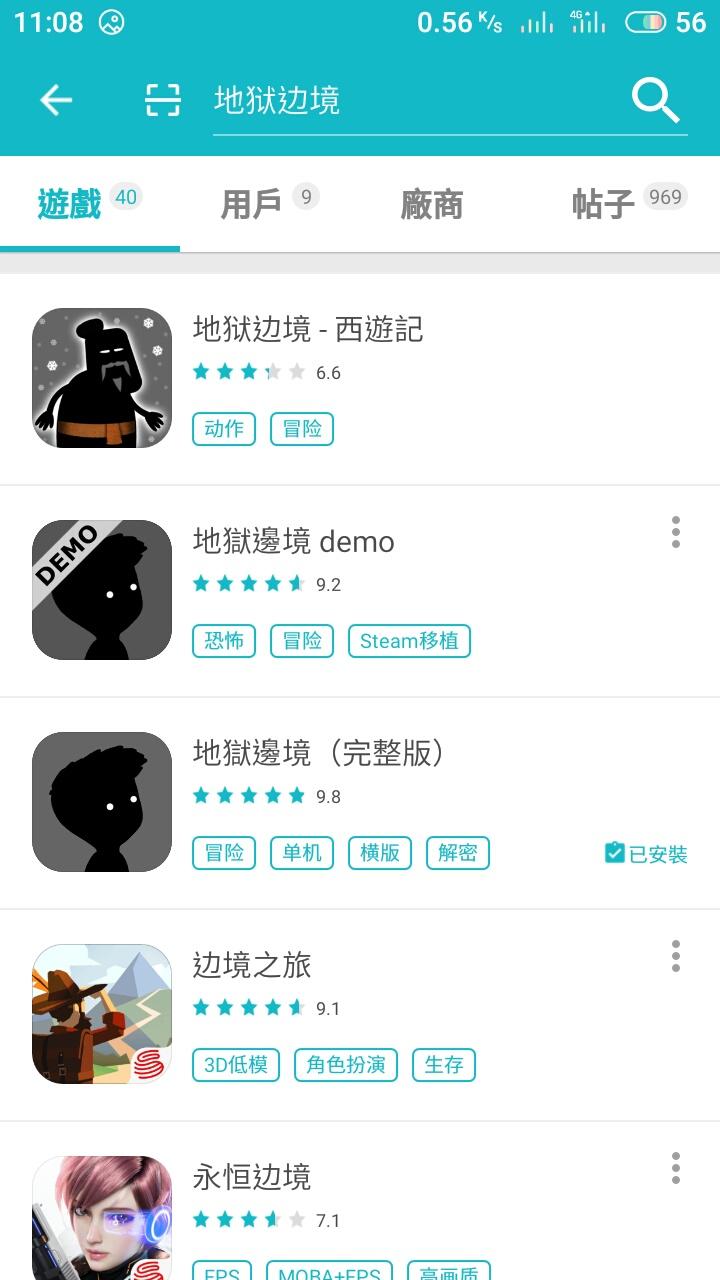Open the 边境之旅 game result
The width and height of the screenshot is (720, 1280).
(x=252, y=965)
